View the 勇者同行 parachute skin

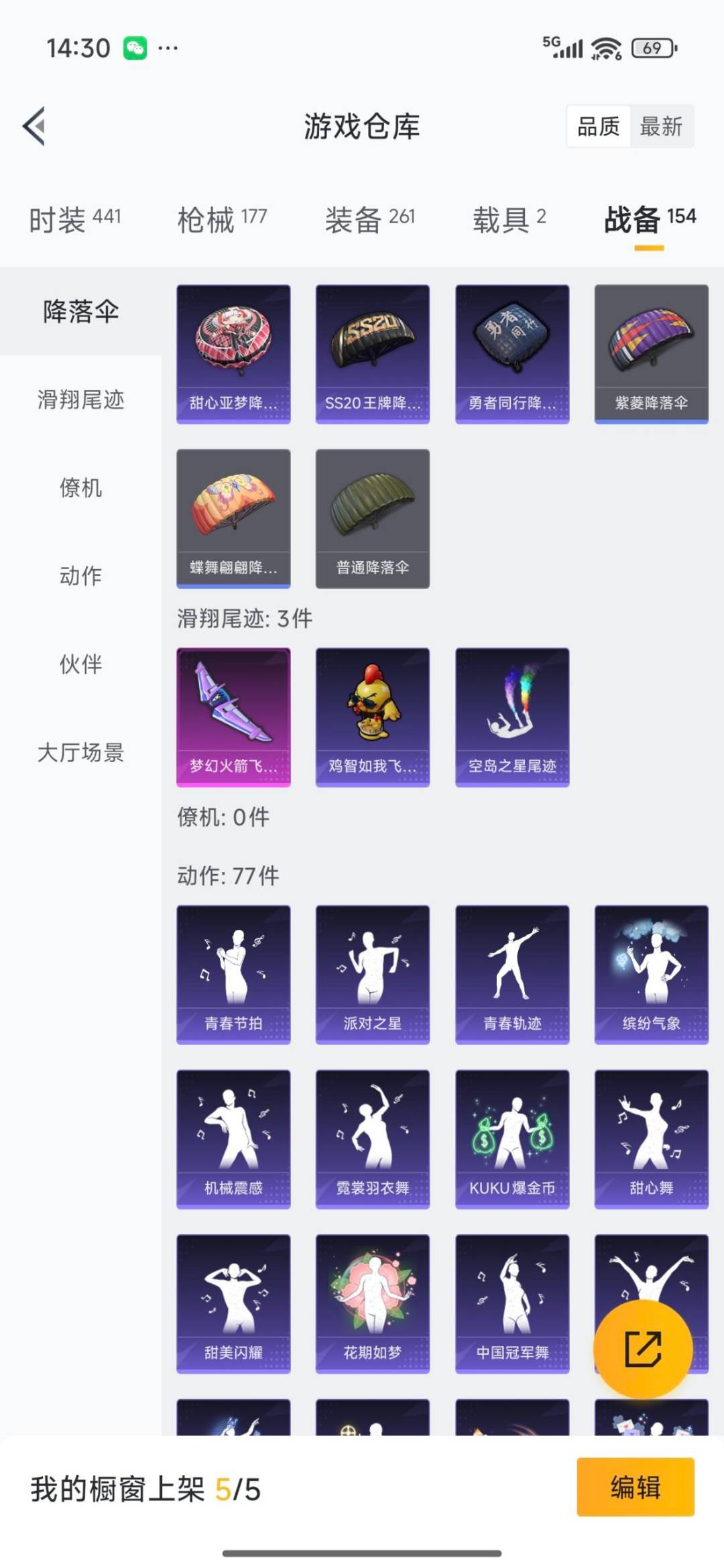click(511, 355)
